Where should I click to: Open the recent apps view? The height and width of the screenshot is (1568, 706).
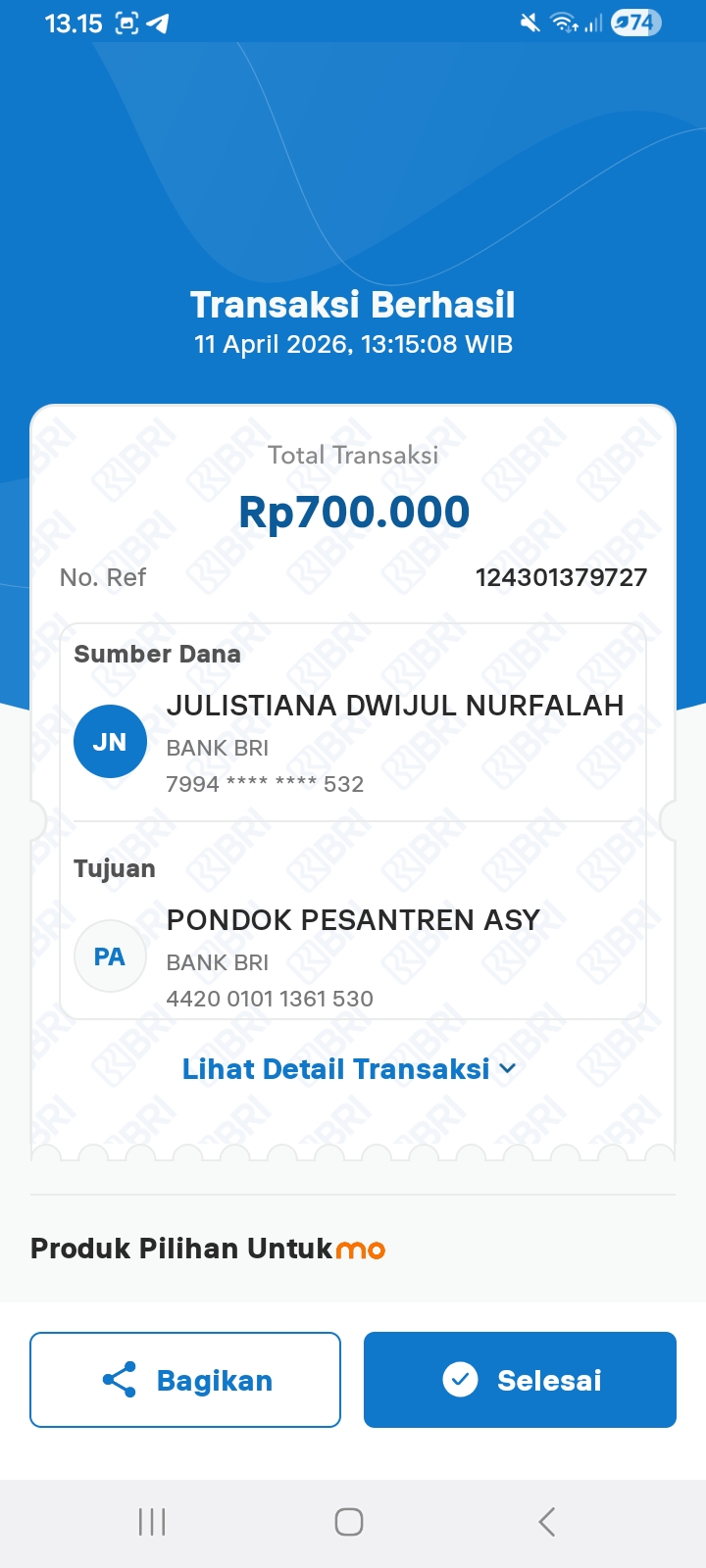pos(152,1522)
